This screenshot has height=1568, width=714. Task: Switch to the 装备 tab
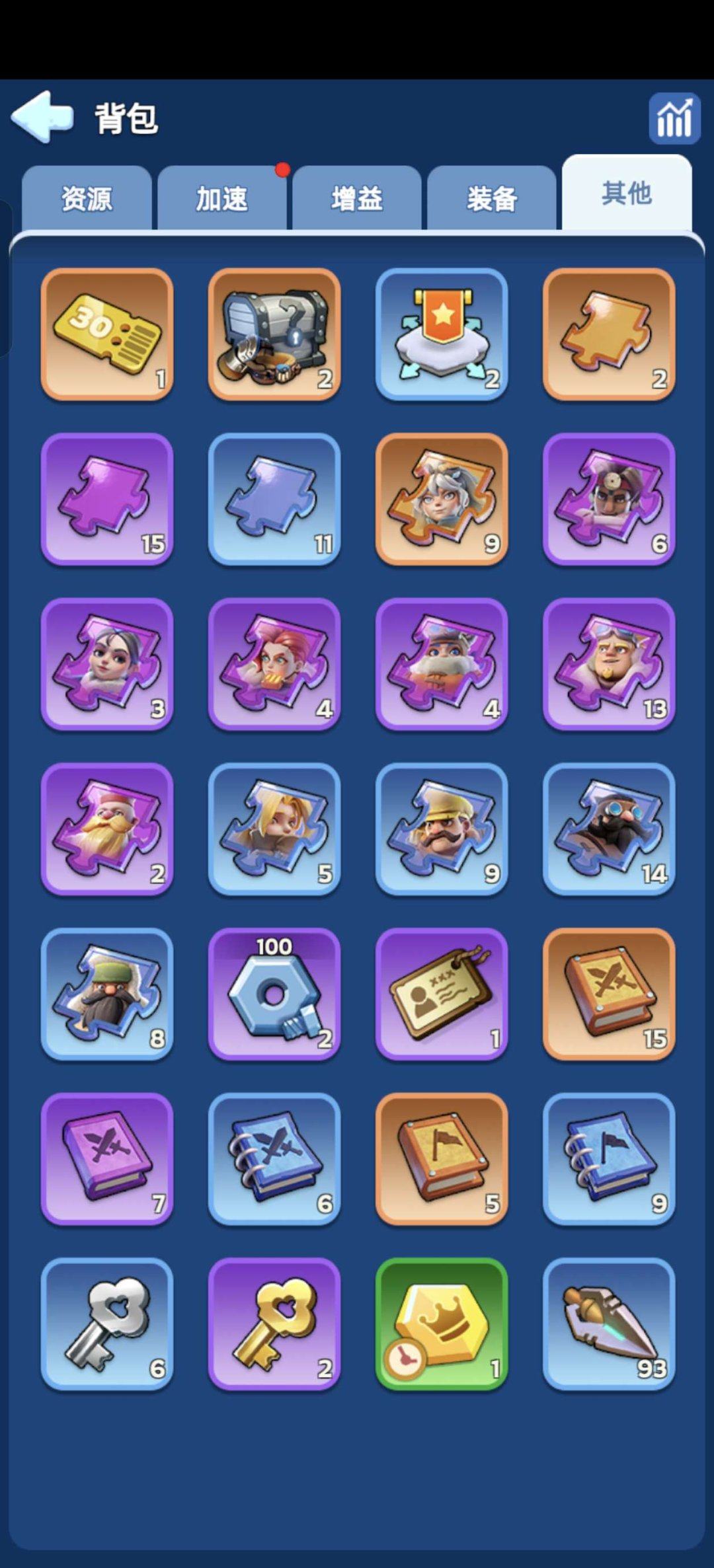pyautogui.click(x=492, y=198)
